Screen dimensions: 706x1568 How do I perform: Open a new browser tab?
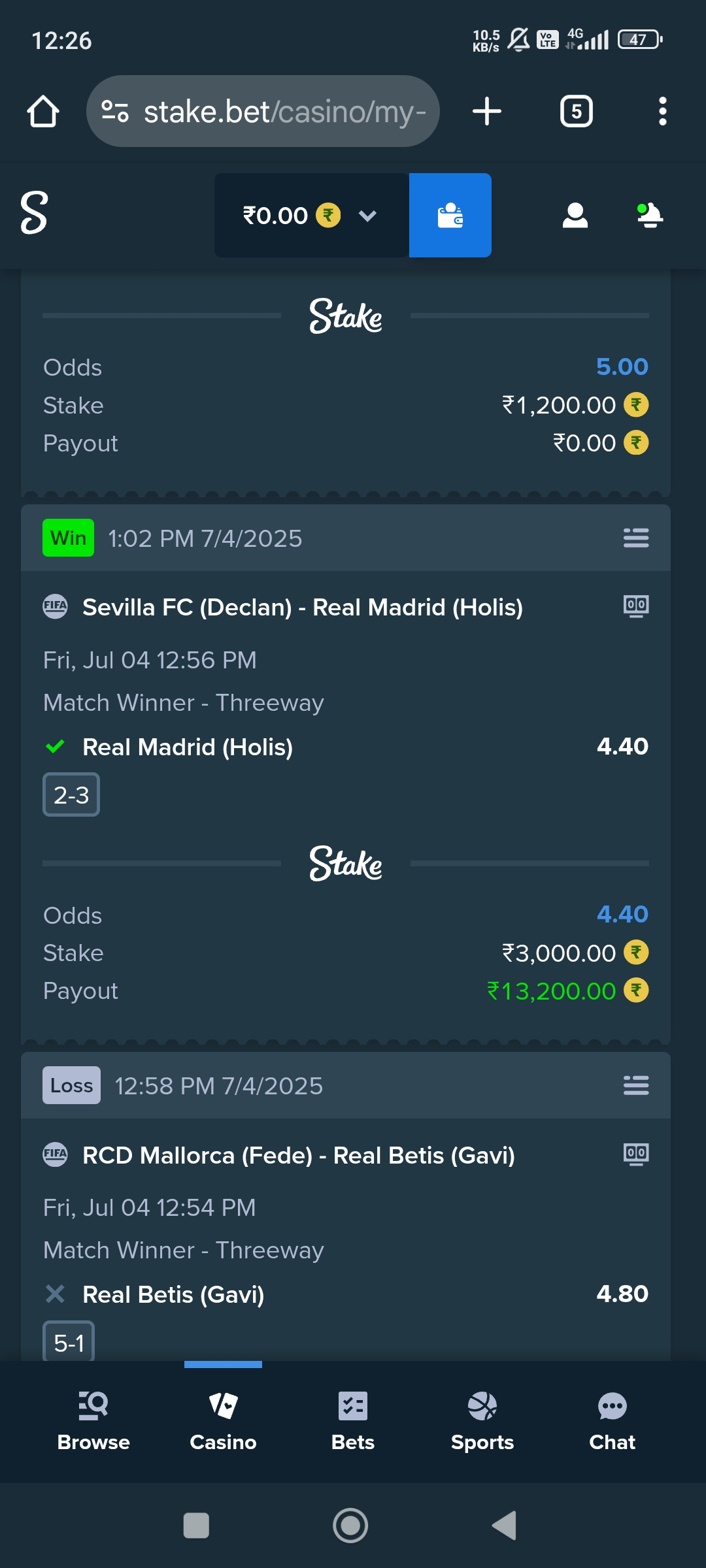click(487, 111)
